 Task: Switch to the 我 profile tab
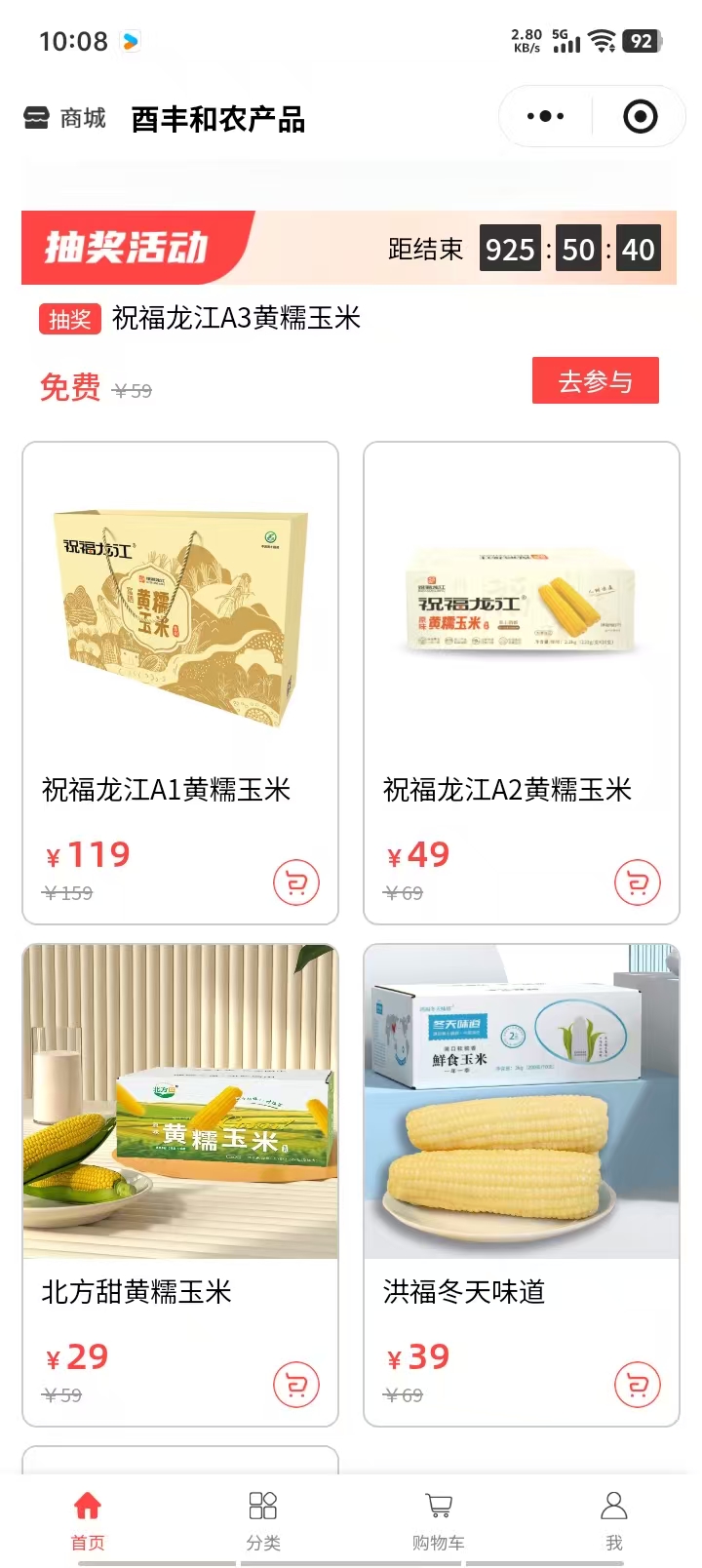pos(614,1519)
